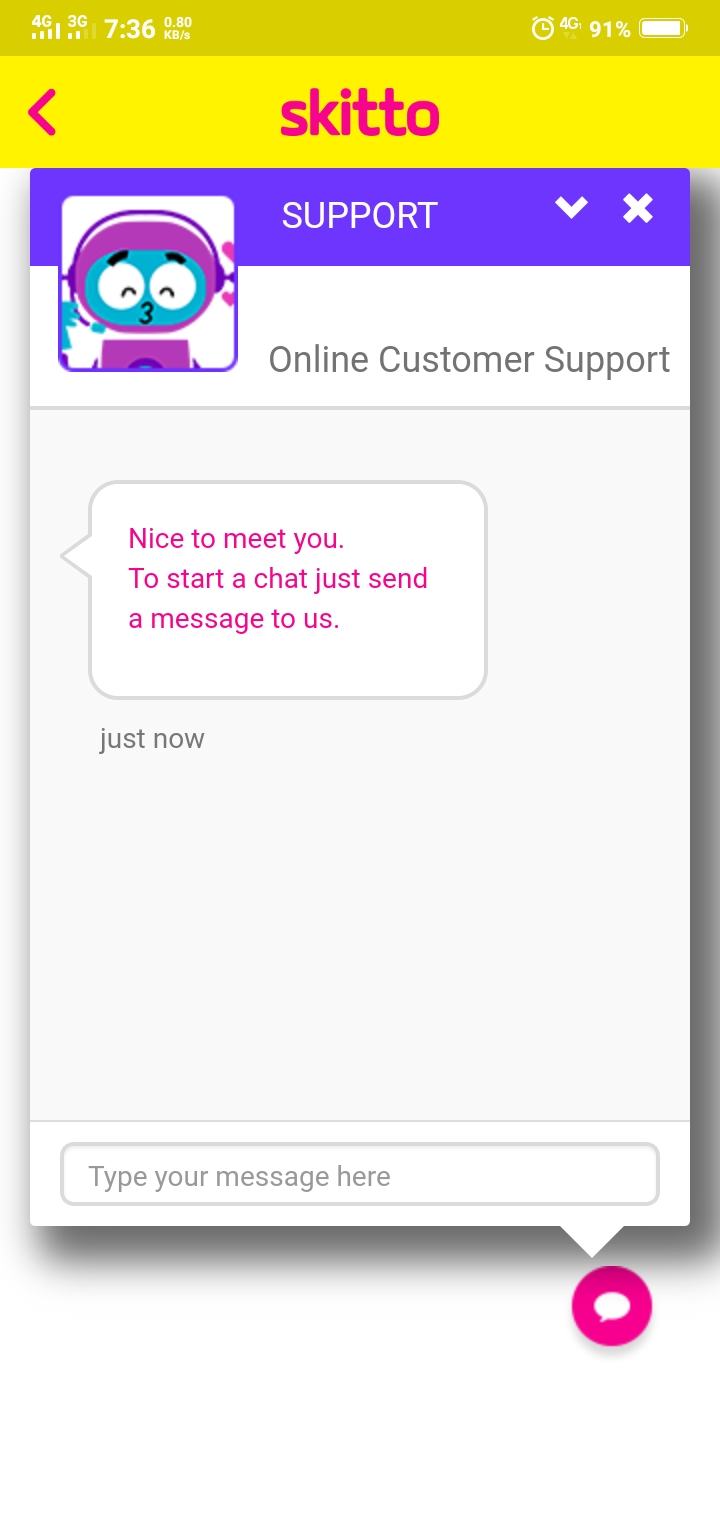This screenshot has height=1520, width=720.
Task: Focus the 'Type your message here' field
Action: click(360, 1174)
